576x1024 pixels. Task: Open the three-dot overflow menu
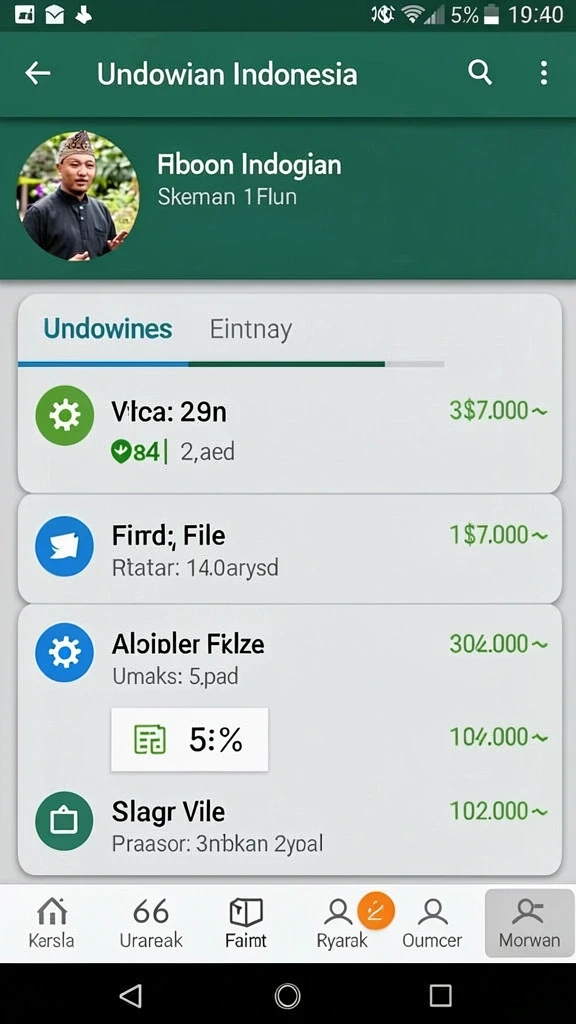click(543, 73)
